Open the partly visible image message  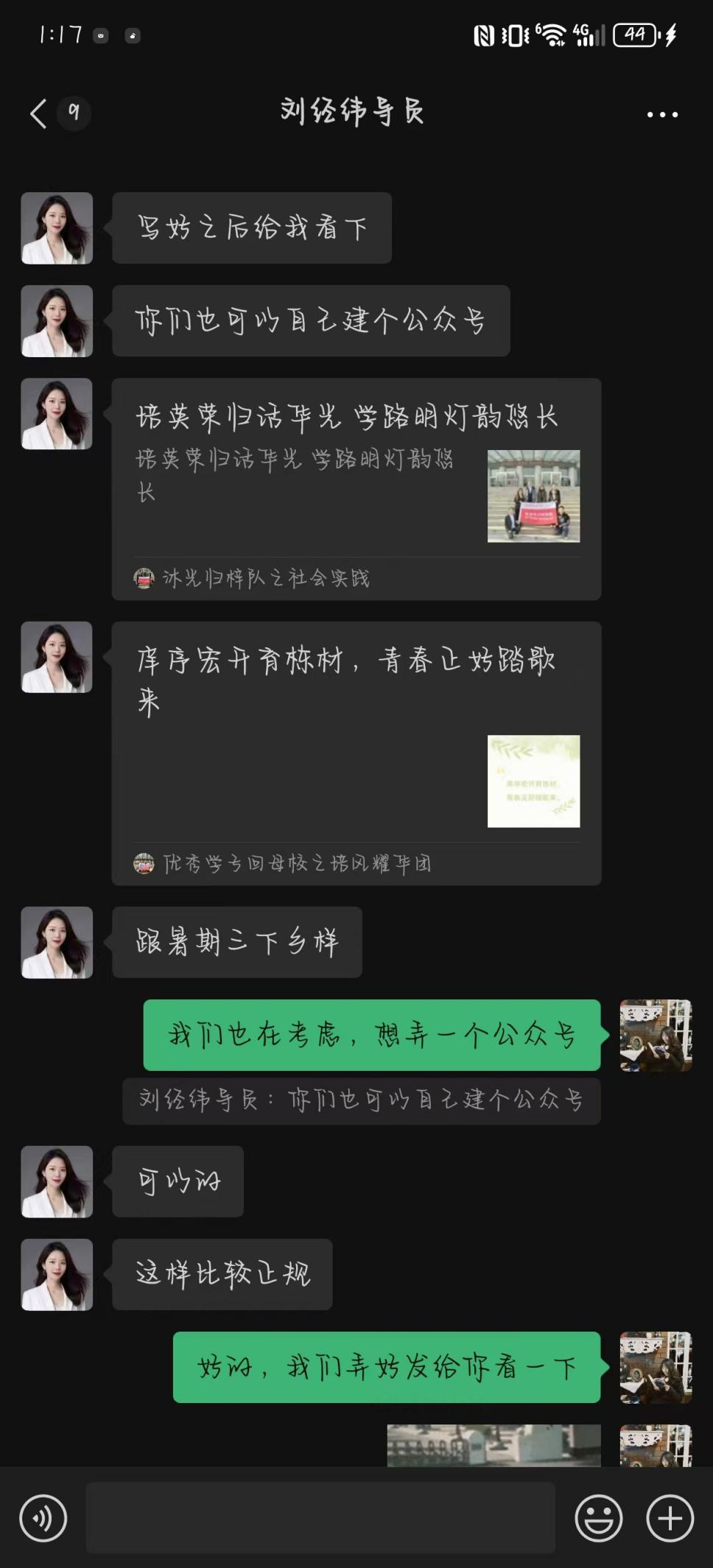pyautogui.click(x=494, y=1445)
